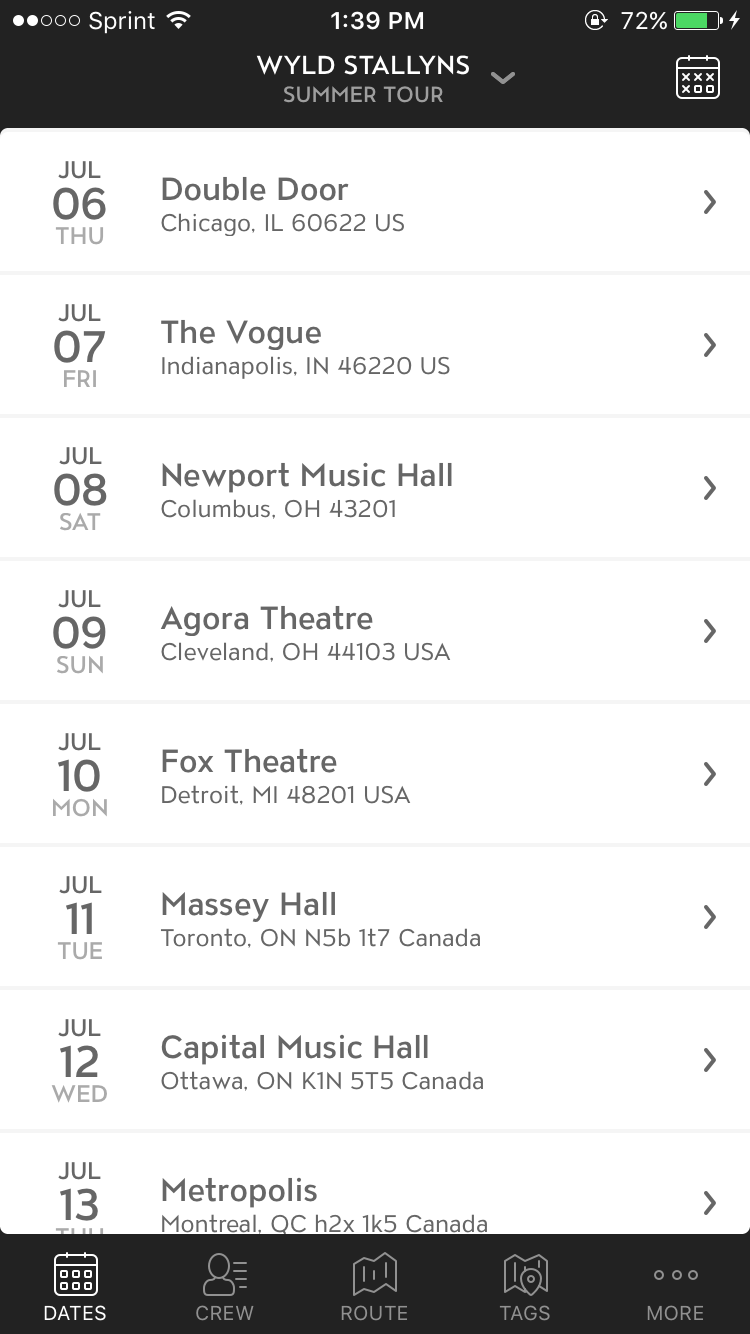
Task: Select the Dates tab
Action: pos(75,1288)
